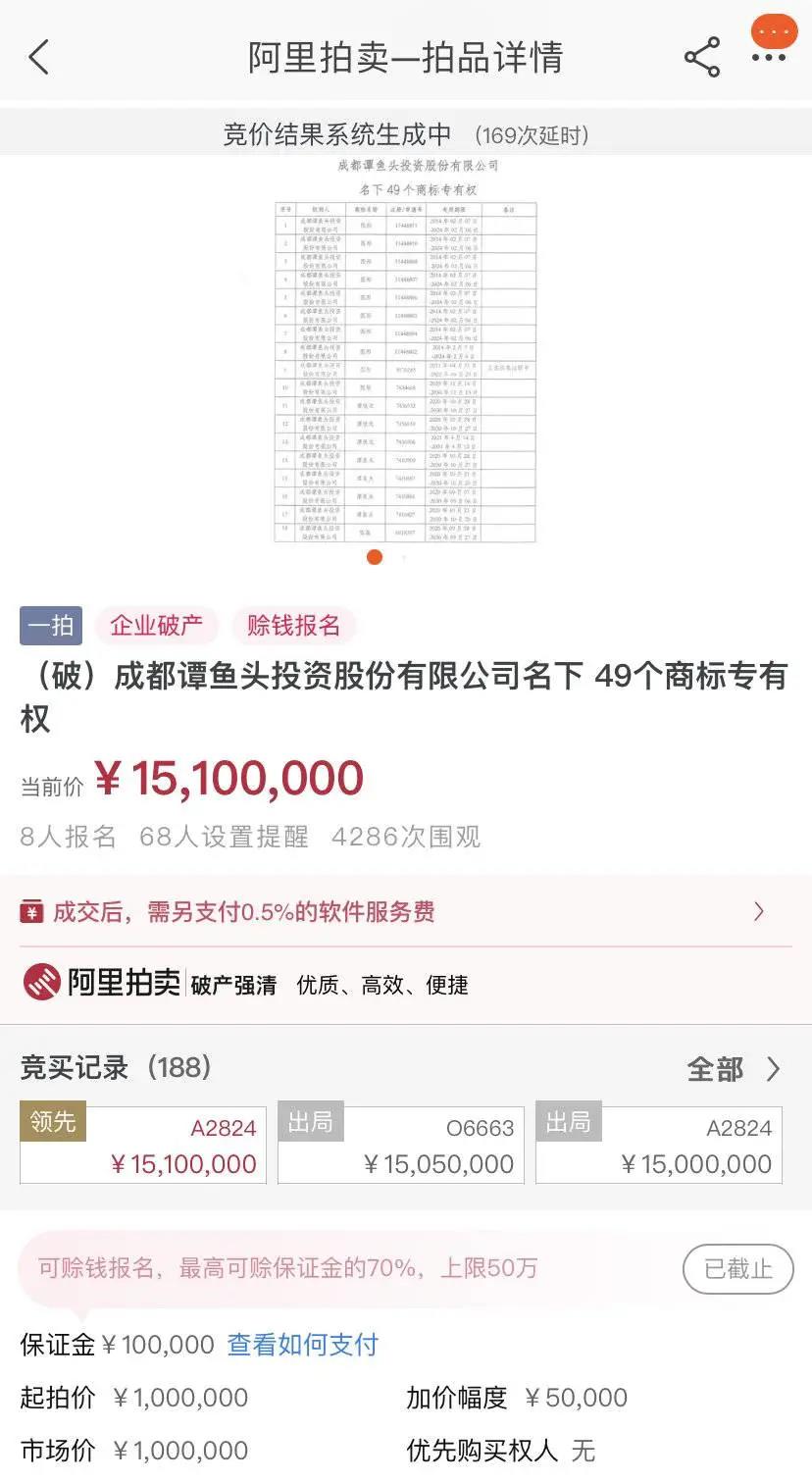
Task: Open 查看如何支付 deposit payment link
Action: click(303, 1344)
